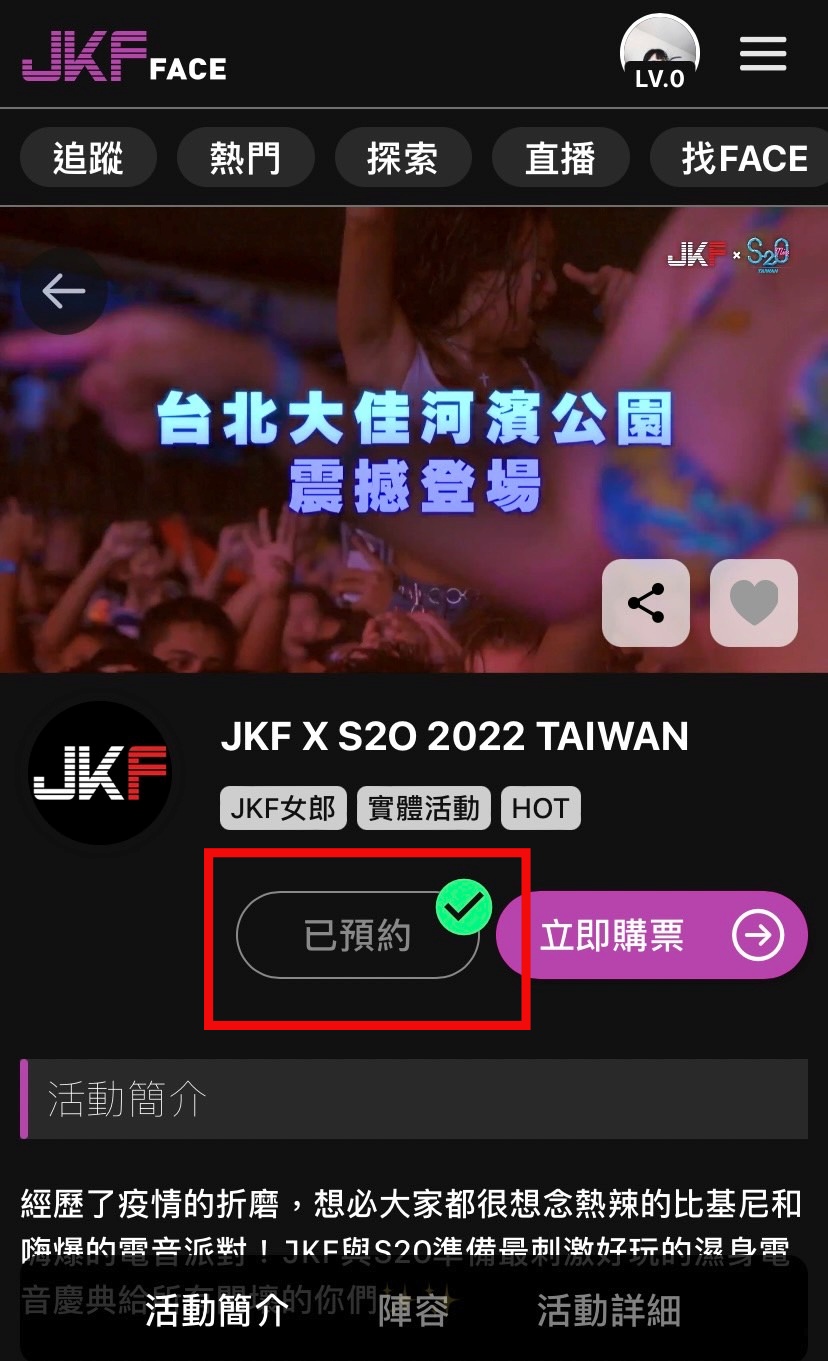
Task: Share this JKF X S2O event
Action: tap(646, 603)
